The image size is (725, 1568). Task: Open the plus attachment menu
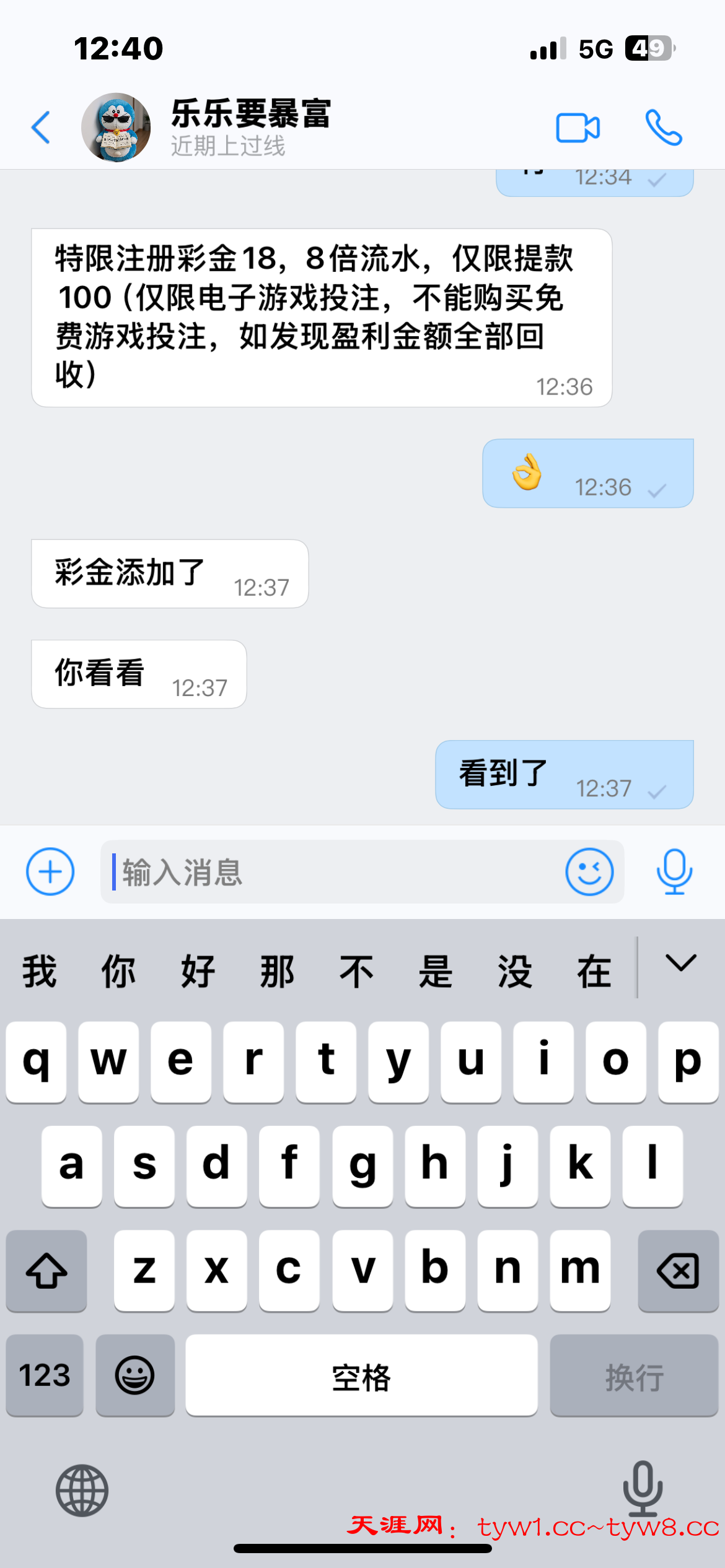(50, 871)
